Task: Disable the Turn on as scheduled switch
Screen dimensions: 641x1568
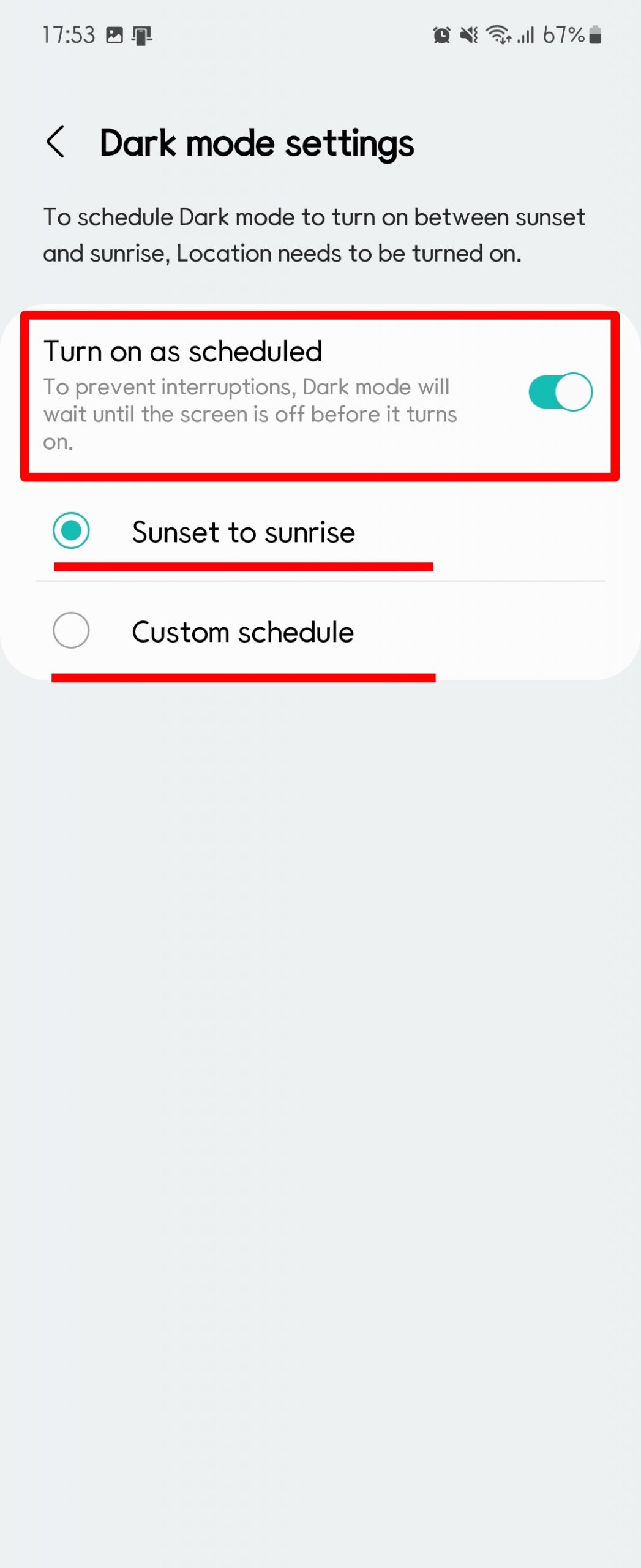Action: pyautogui.click(x=560, y=392)
